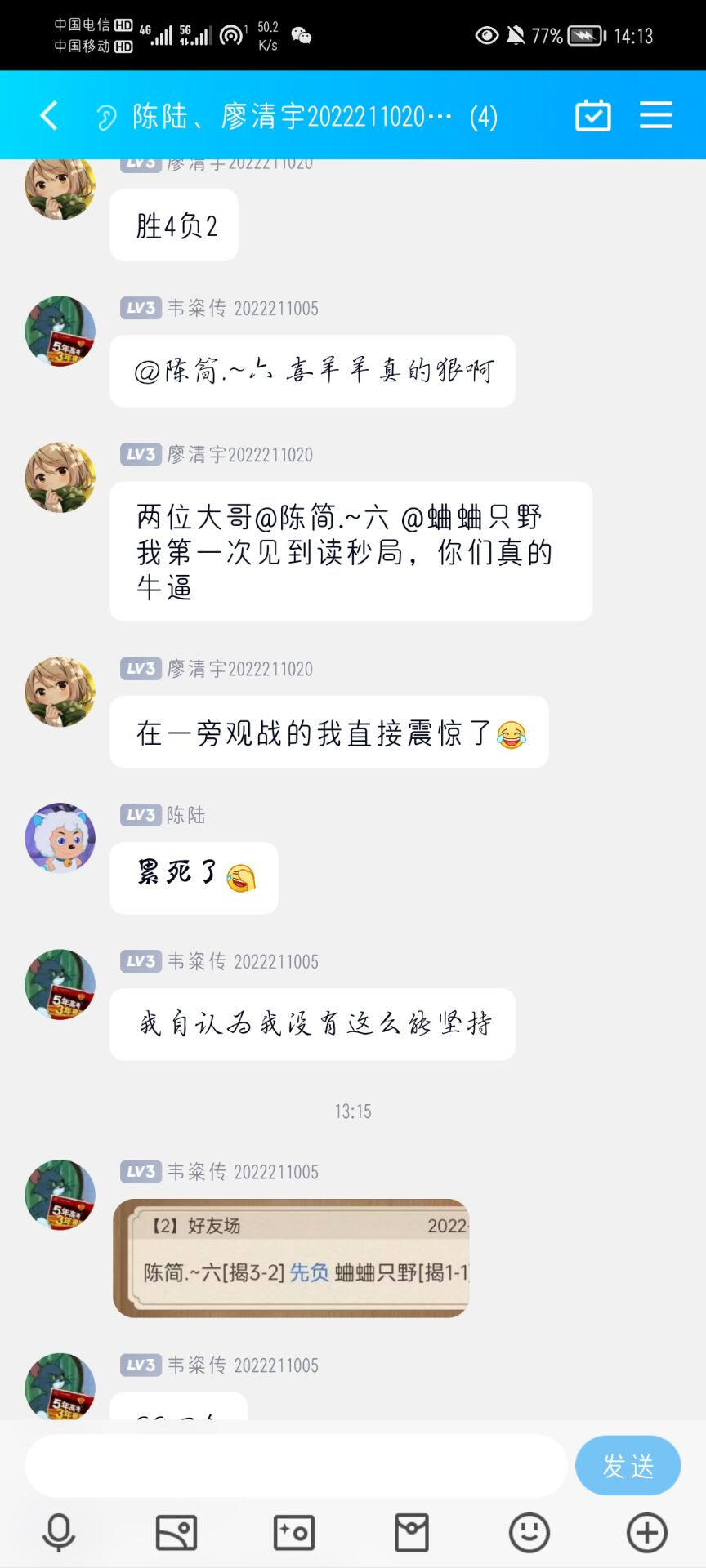706x1568 pixels.
Task: Start voice input with microphone icon
Action: click(x=59, y=1533)
